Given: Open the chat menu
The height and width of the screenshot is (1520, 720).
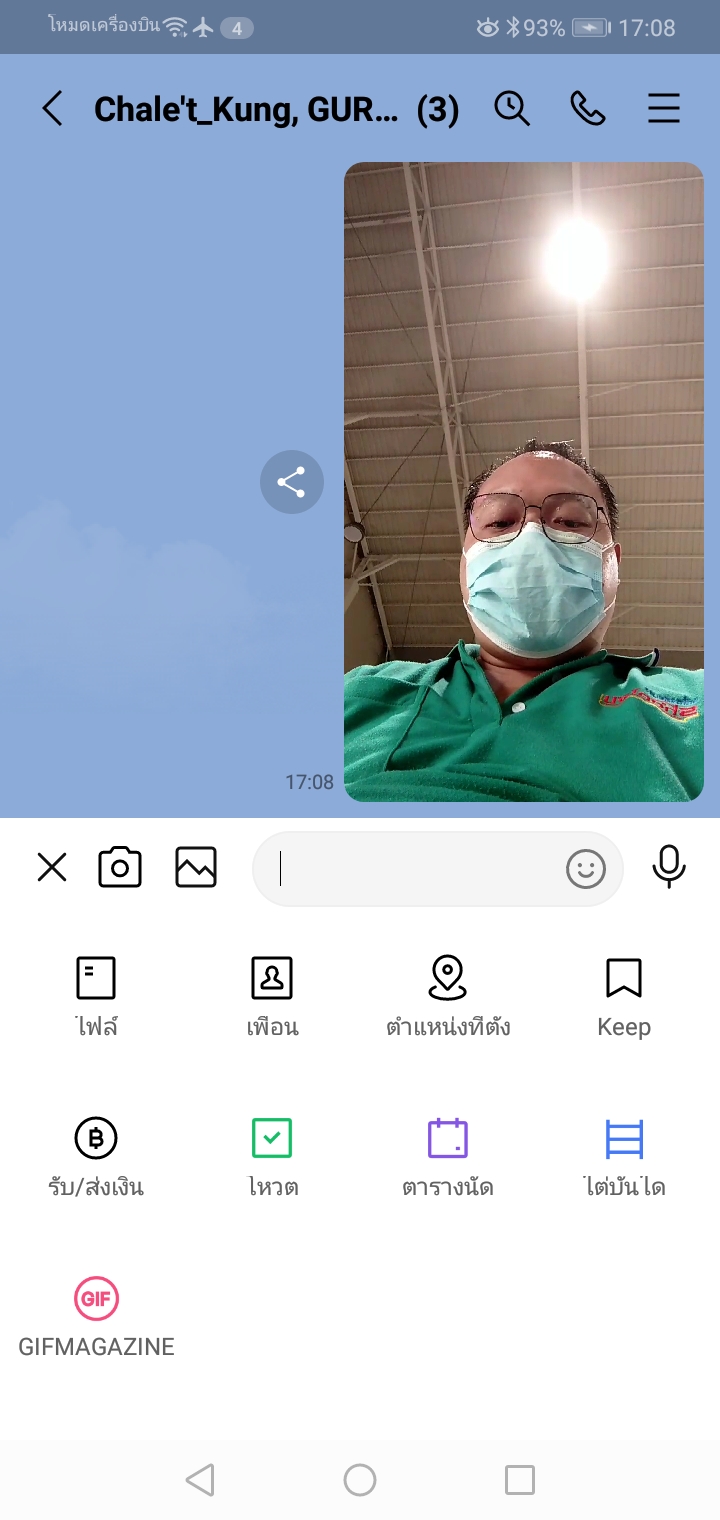Looking at the screenshot, I should [x=664, y=108].
